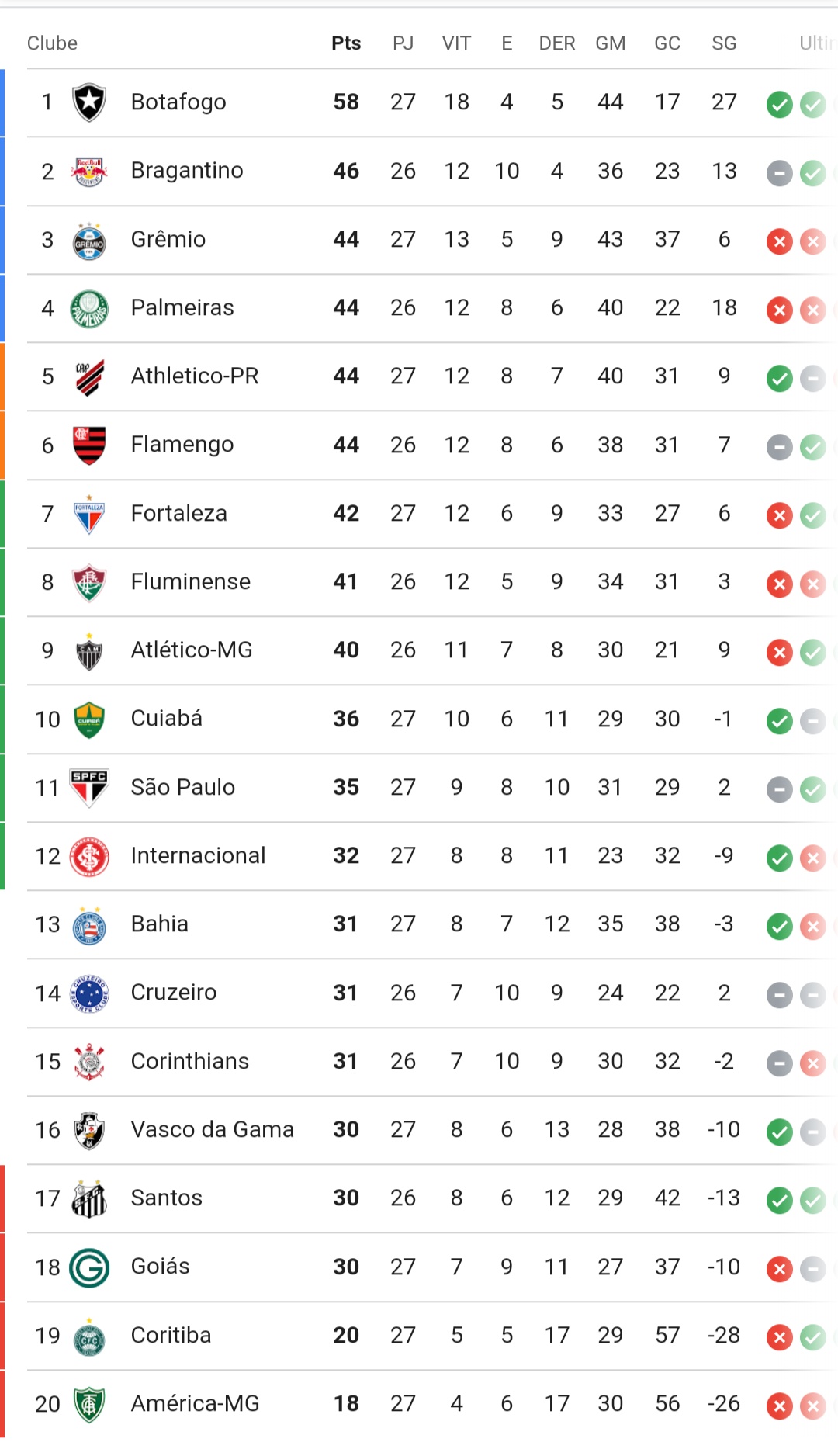Select Coritiba in the standings

click(419, 1335)
